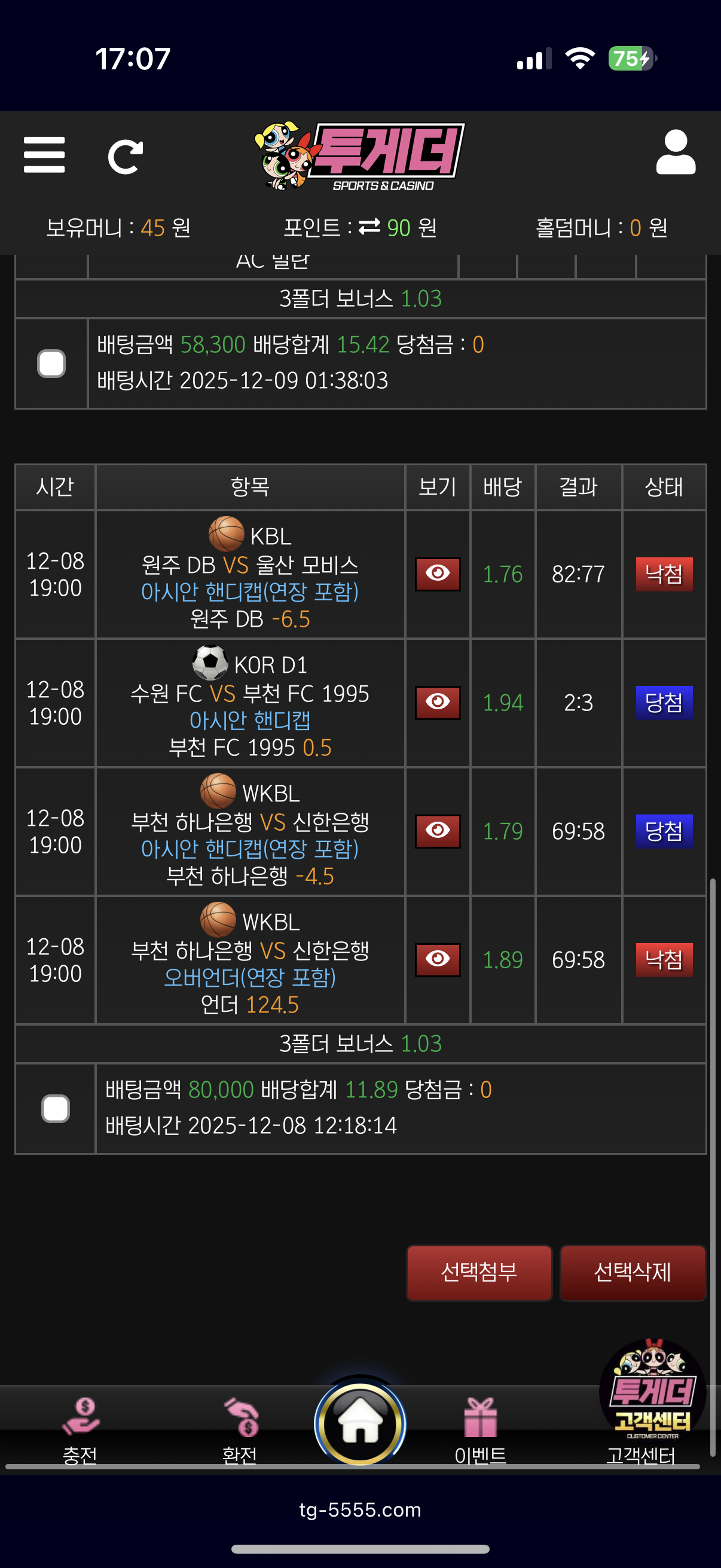View details of 수원 FC vs 부천 FC 1995

pyautogui.click(x=438, y=703)
